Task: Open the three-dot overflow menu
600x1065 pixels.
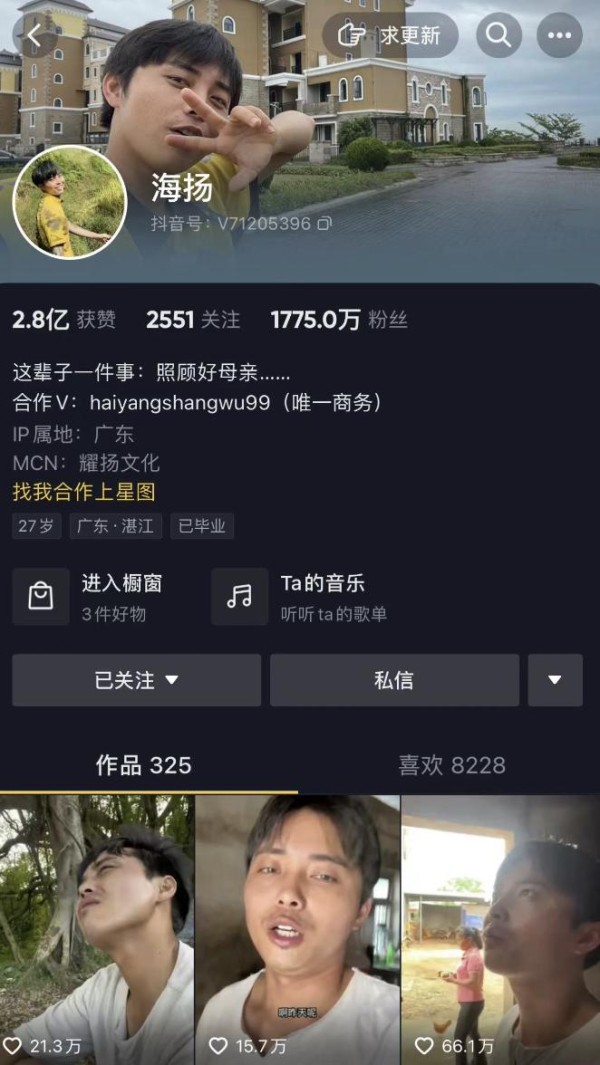Action: point(559,36)
